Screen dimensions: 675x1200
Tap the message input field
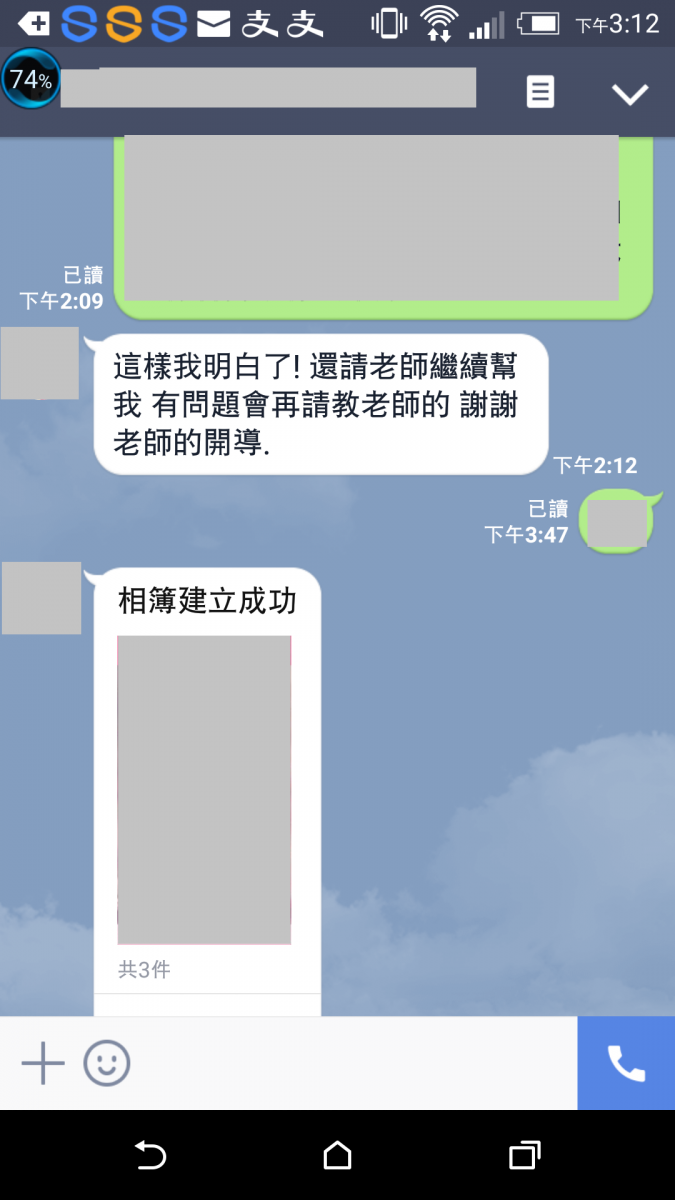tap(350, 1063)
